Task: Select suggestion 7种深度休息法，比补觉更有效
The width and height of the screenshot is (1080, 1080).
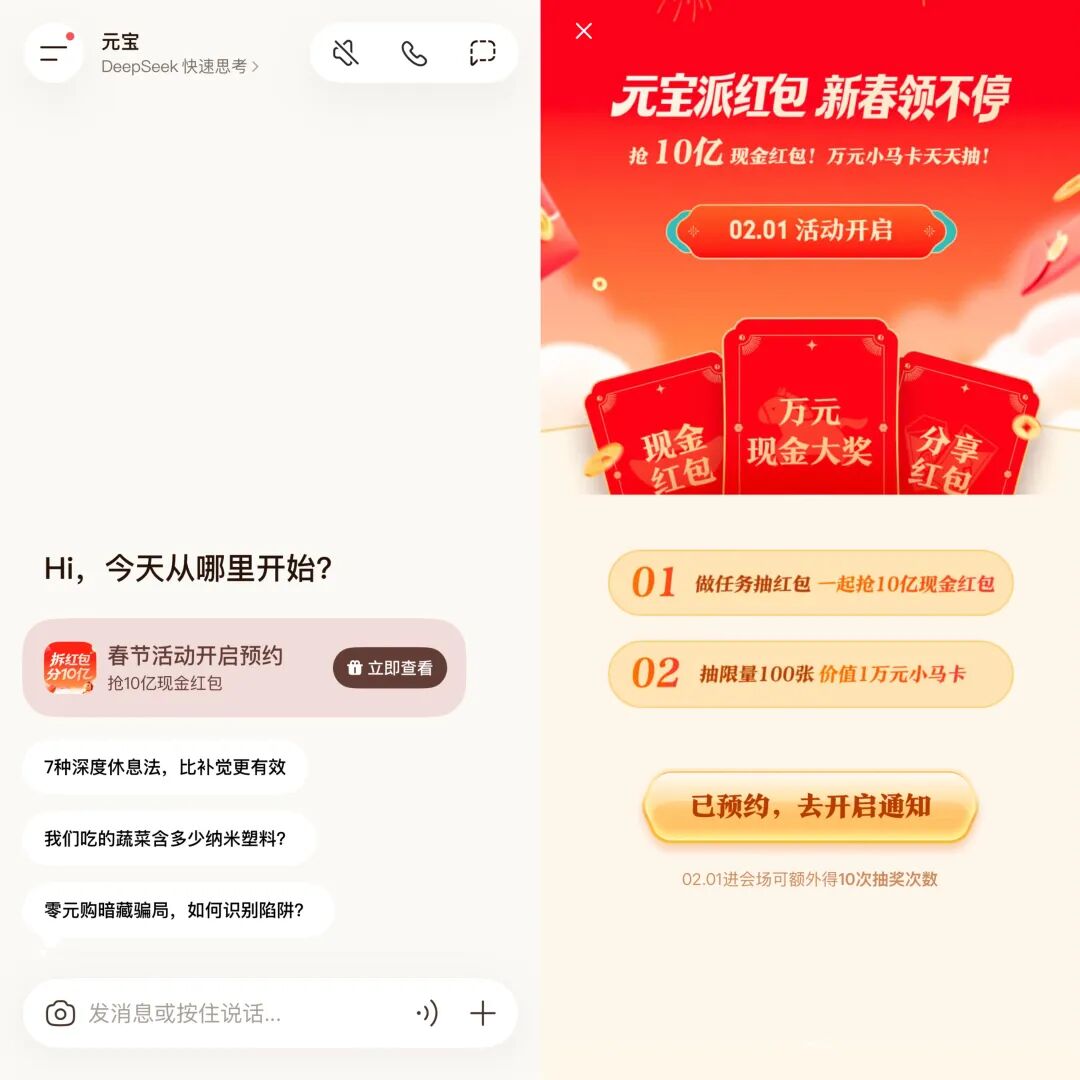Action: pyautogui.click(x=165, y=767)
